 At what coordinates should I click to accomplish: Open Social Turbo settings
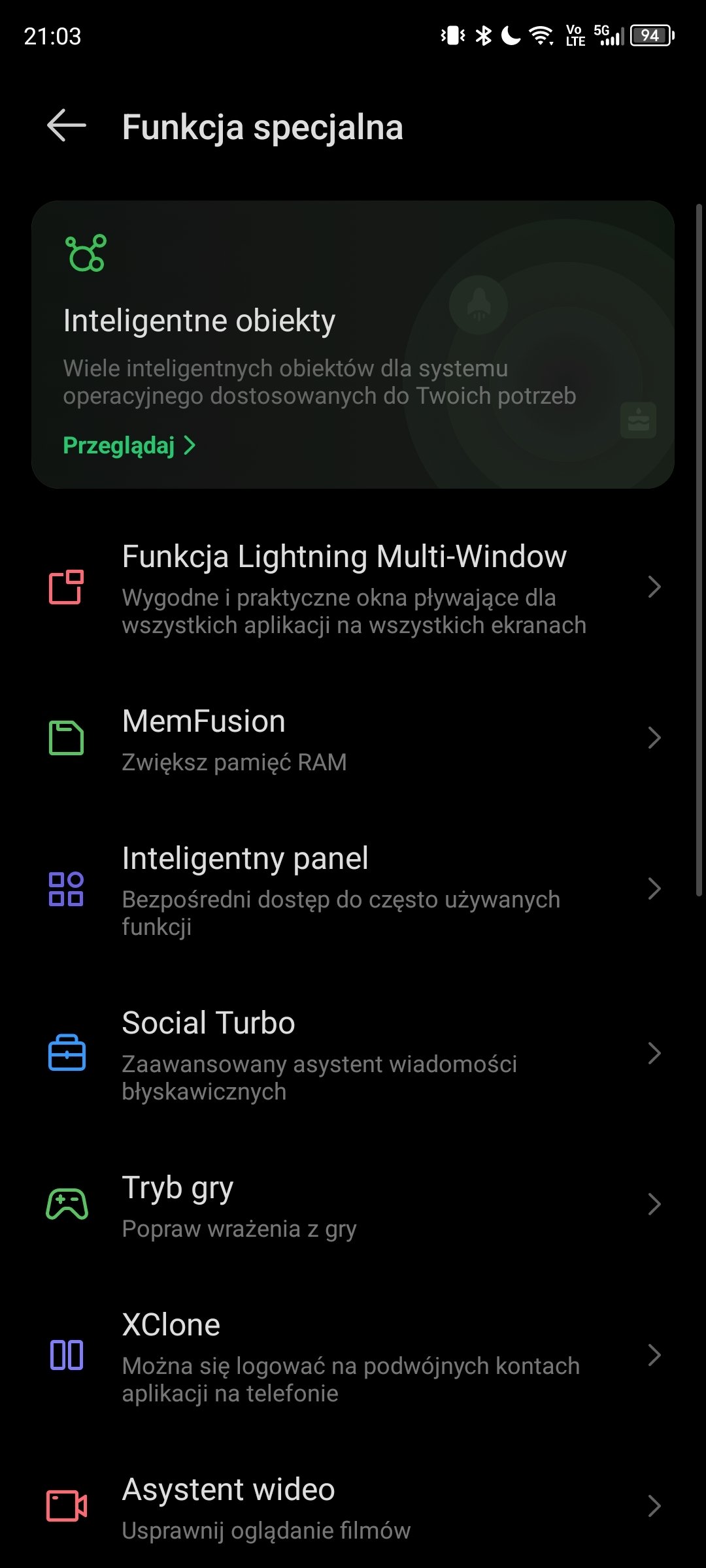pyautogui.click(x=353, y=1054)
